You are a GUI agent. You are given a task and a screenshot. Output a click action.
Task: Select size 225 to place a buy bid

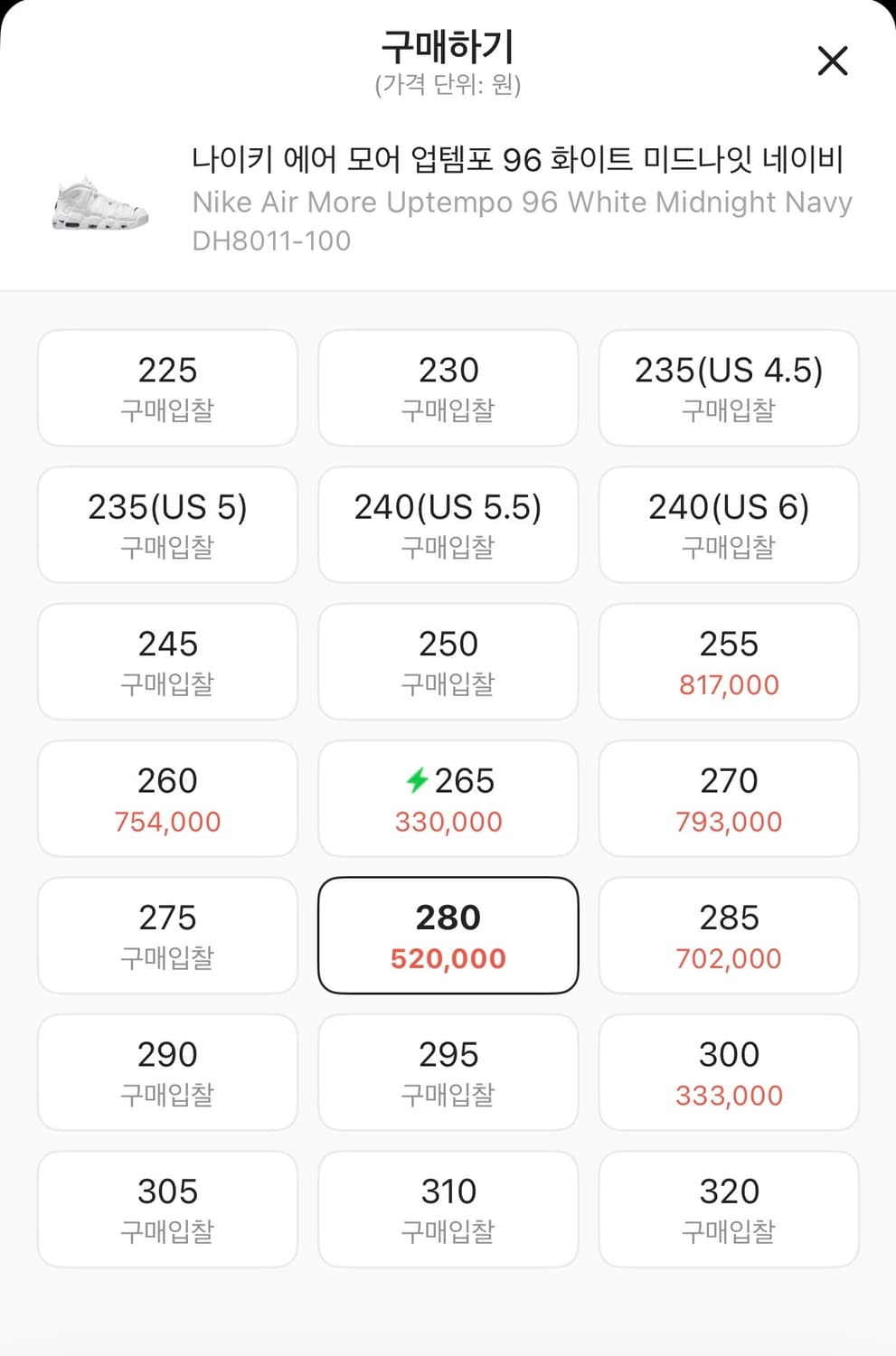(x=167, y=388)
